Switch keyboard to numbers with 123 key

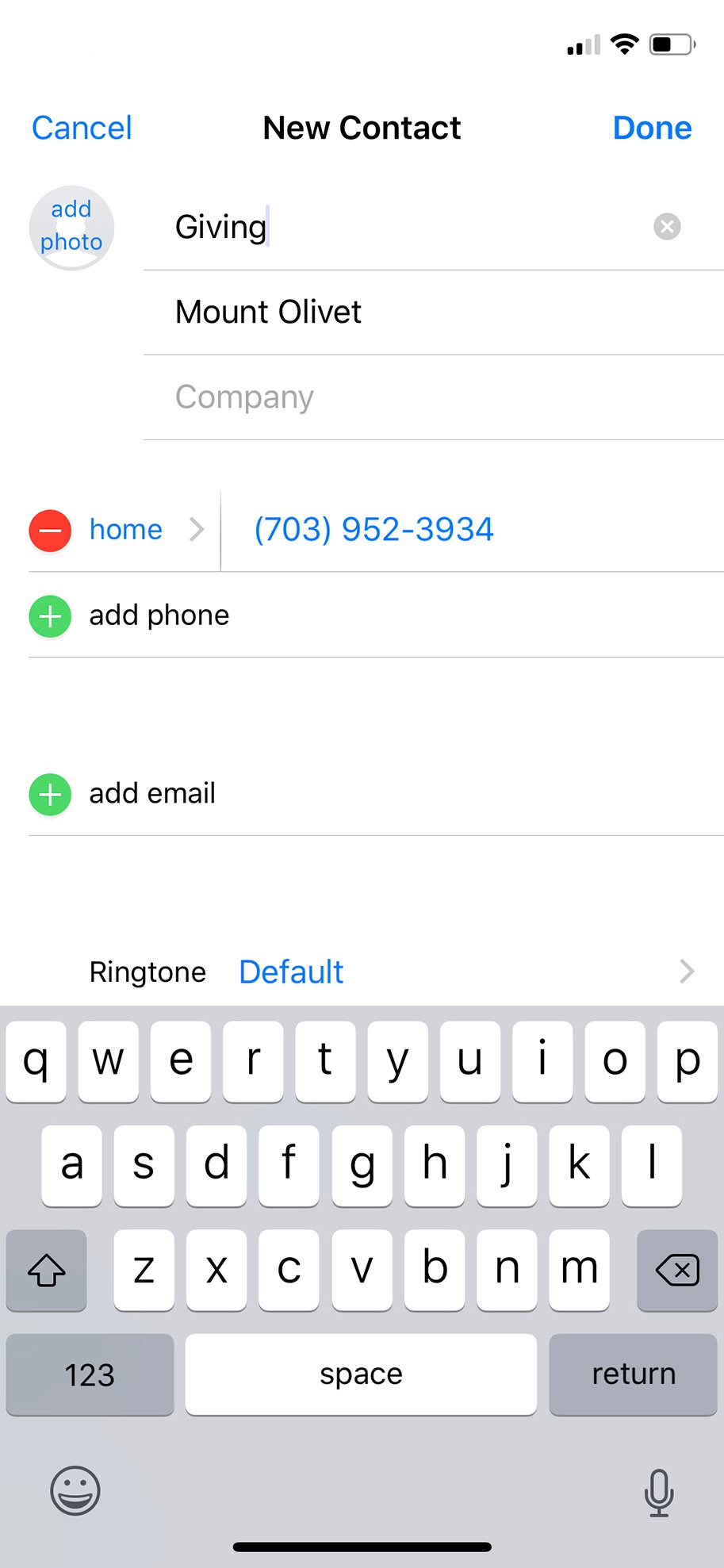pos(90,1374)
